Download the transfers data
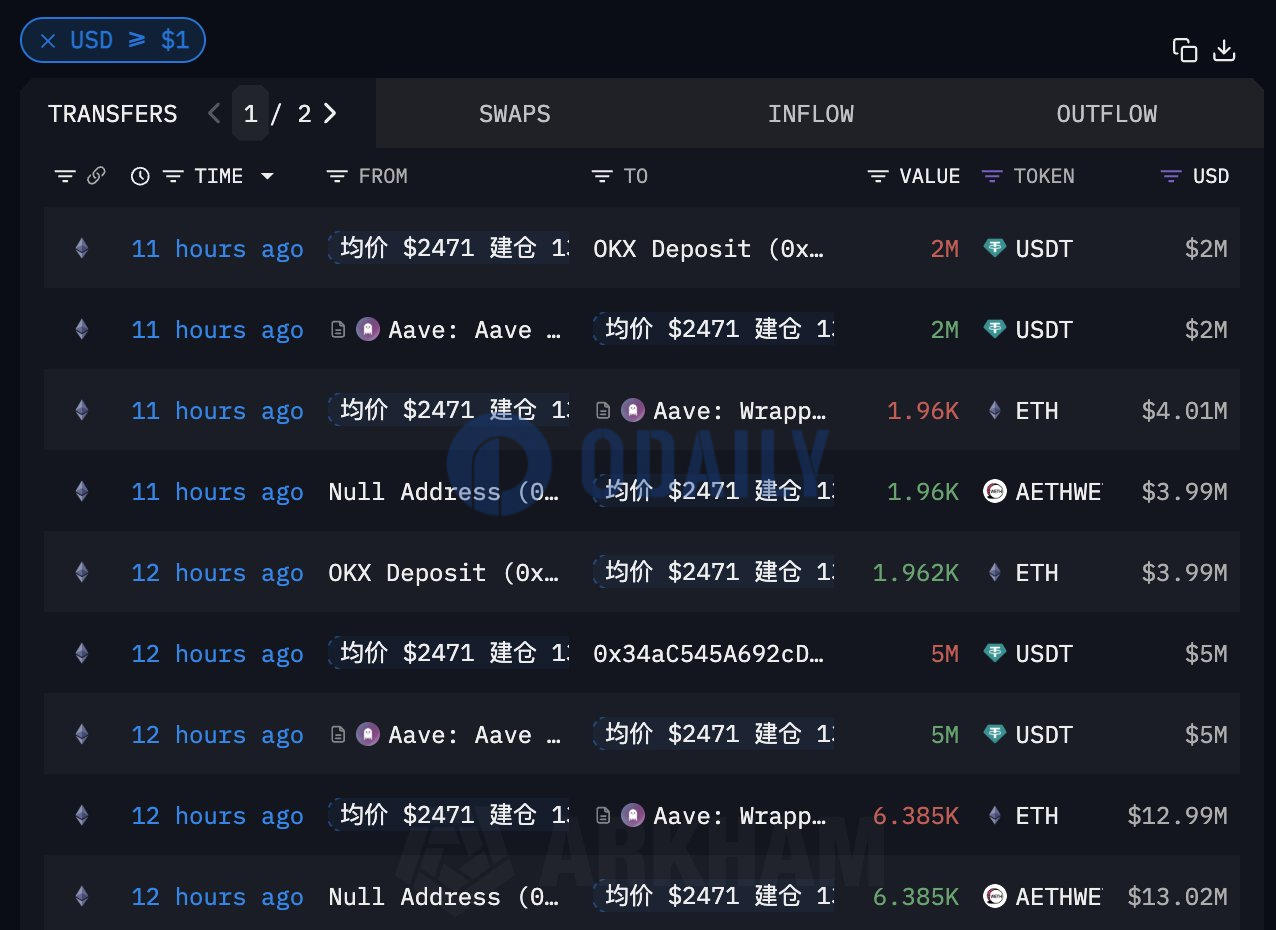Viewport: 1276px width, 930px height. point(1225,50)
